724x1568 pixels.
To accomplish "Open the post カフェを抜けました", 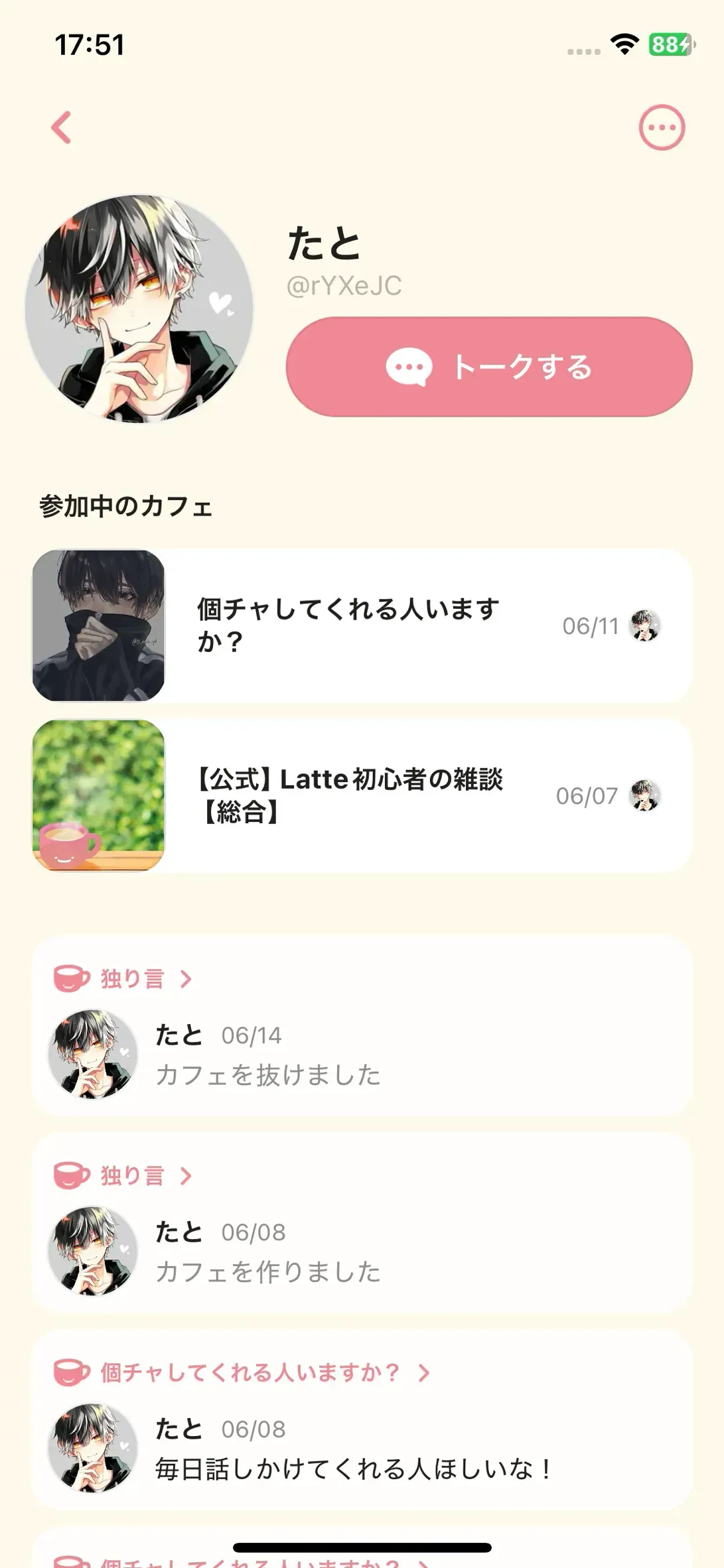I will point(362,1054).
